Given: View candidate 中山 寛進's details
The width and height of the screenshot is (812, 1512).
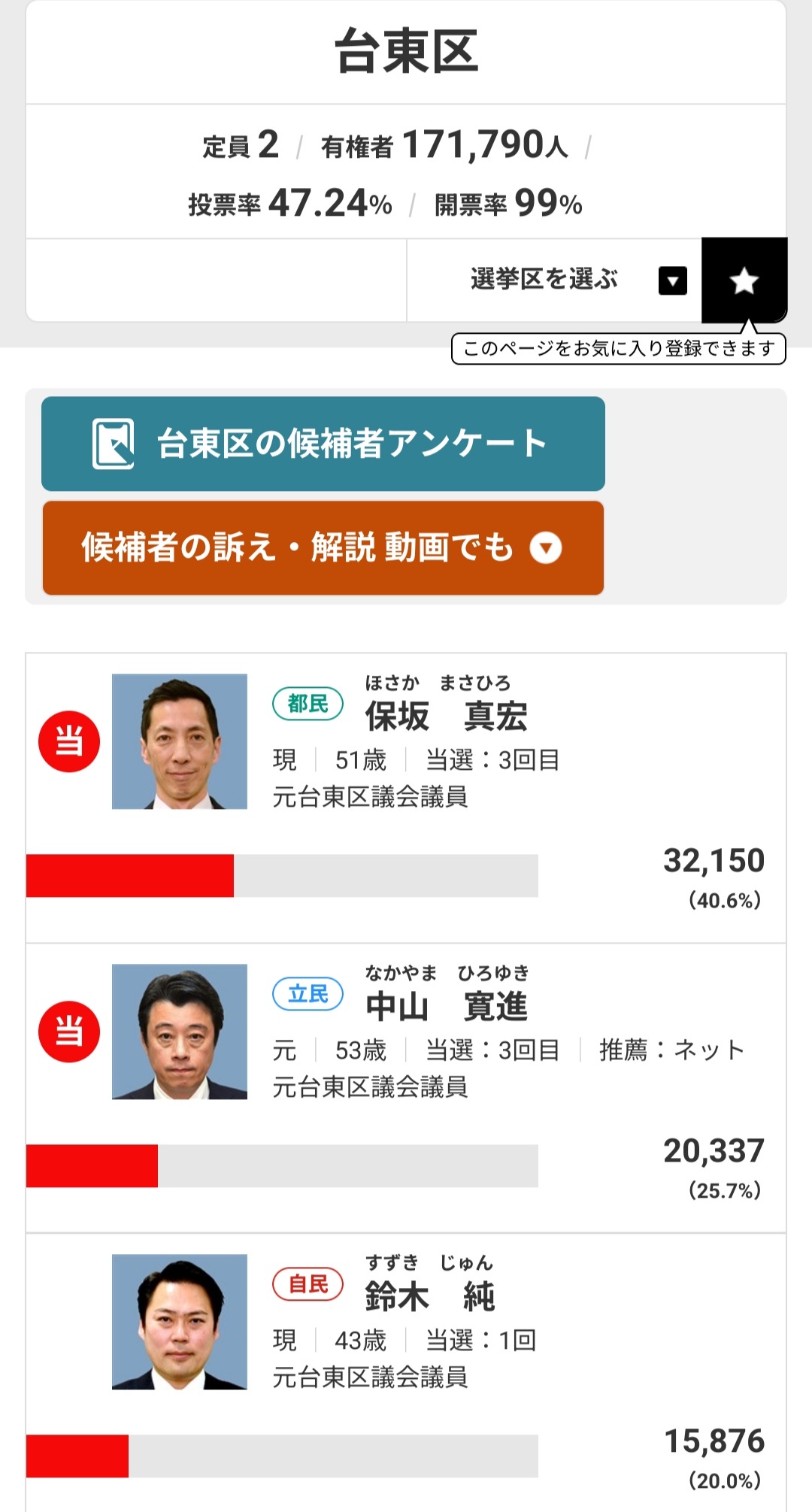Looking at the screenshot, I should click(445, 1006).
